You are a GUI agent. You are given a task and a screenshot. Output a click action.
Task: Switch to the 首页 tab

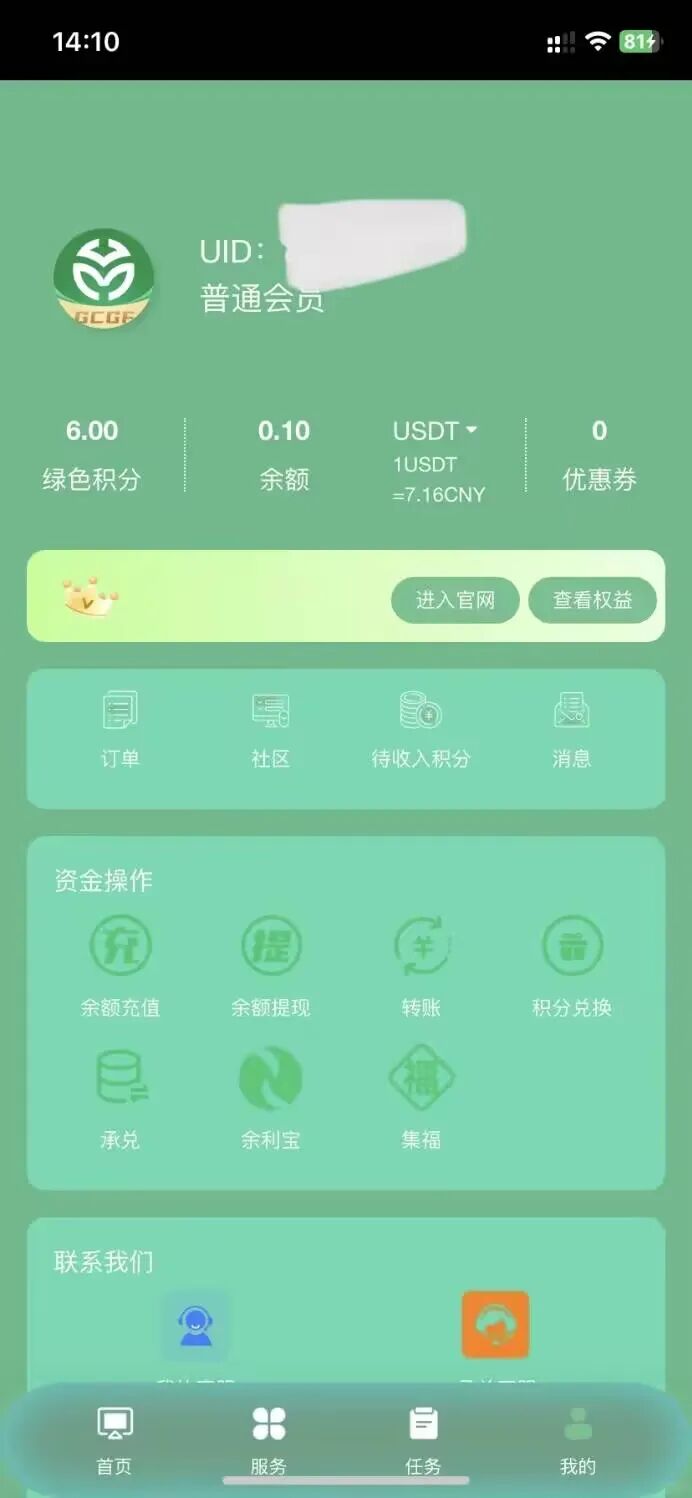coord(114,1440)
